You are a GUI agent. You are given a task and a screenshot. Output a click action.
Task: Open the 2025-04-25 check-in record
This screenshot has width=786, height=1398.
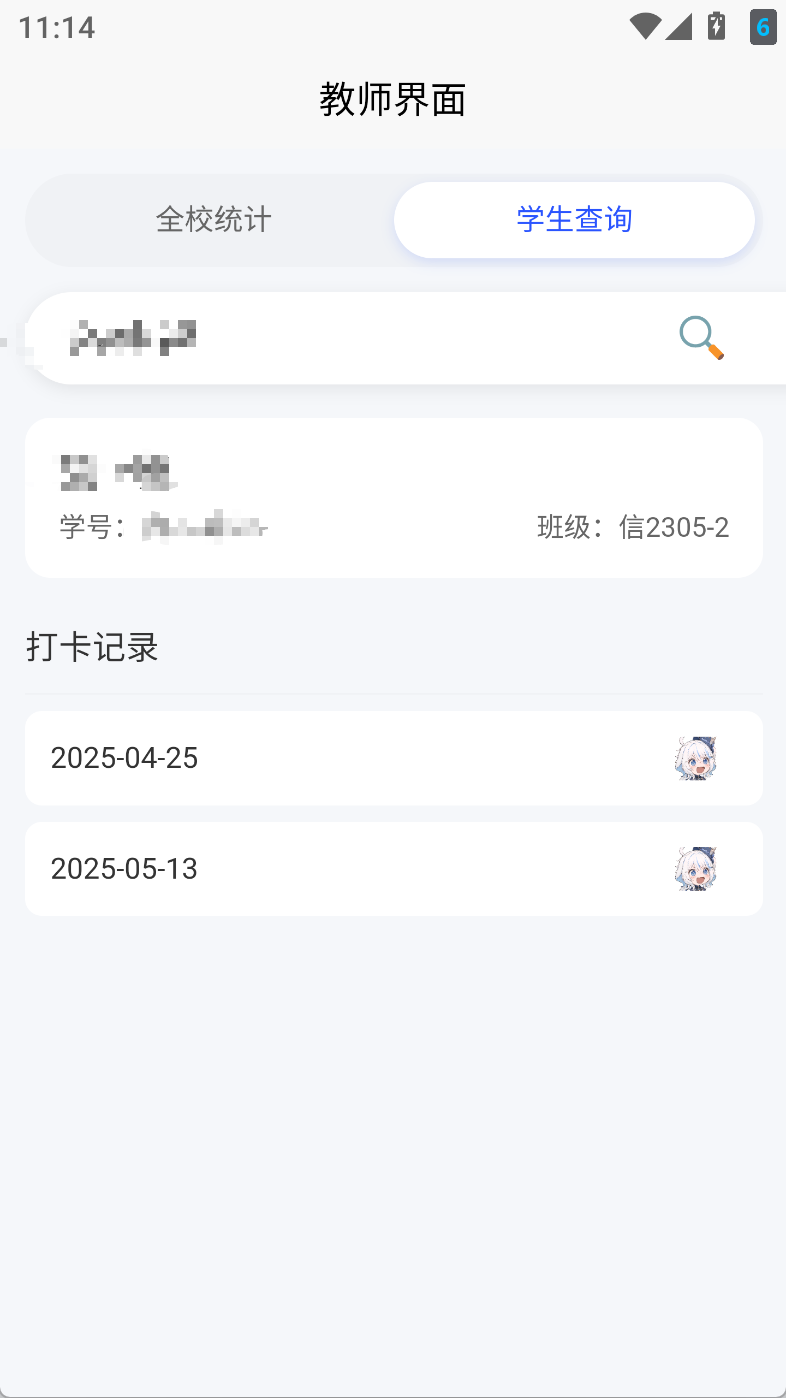tap(393, 758)
